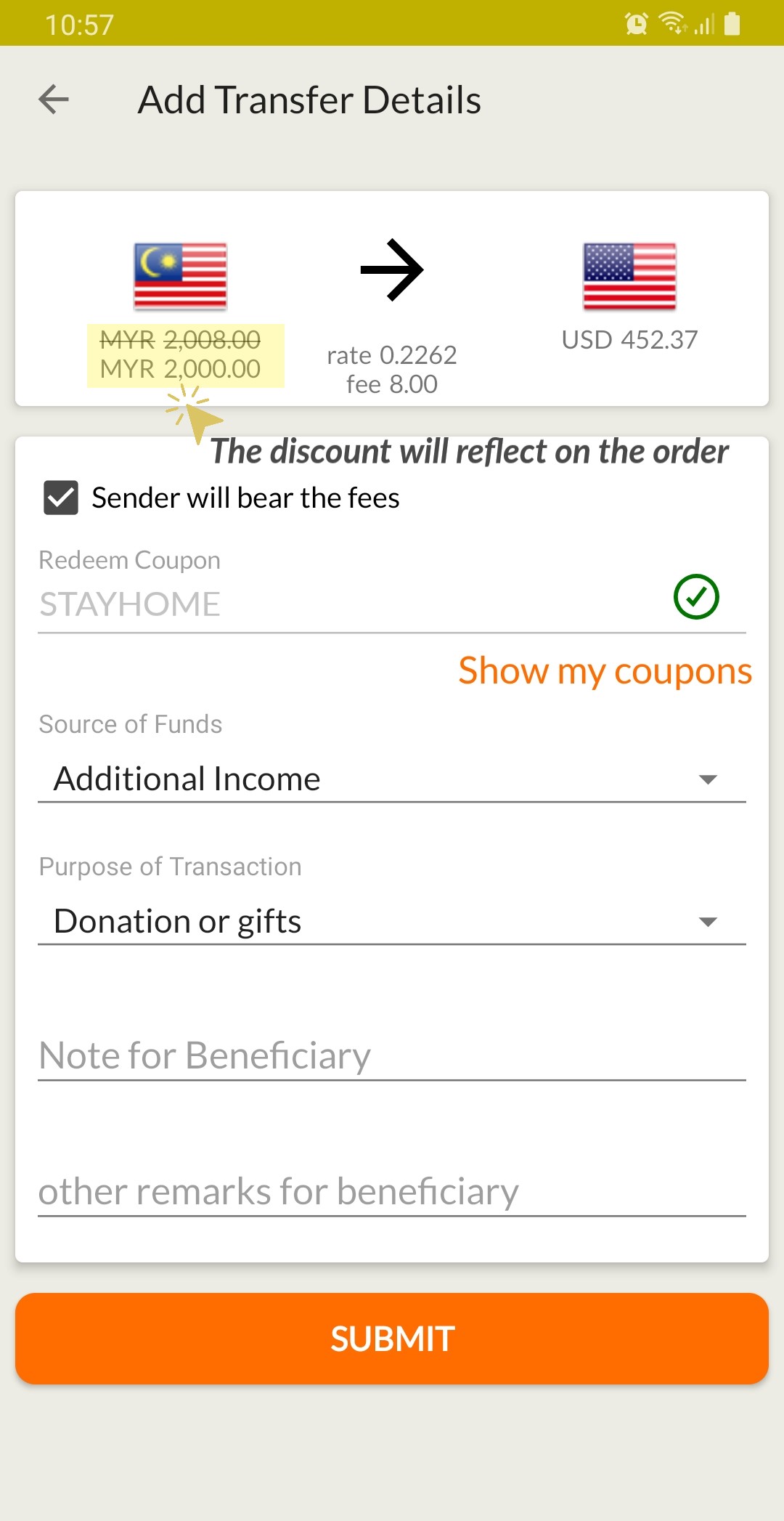Open the Source of Funds dropdown
The height and width of the screenshot is (1521, 784).
tap(708, 779)
